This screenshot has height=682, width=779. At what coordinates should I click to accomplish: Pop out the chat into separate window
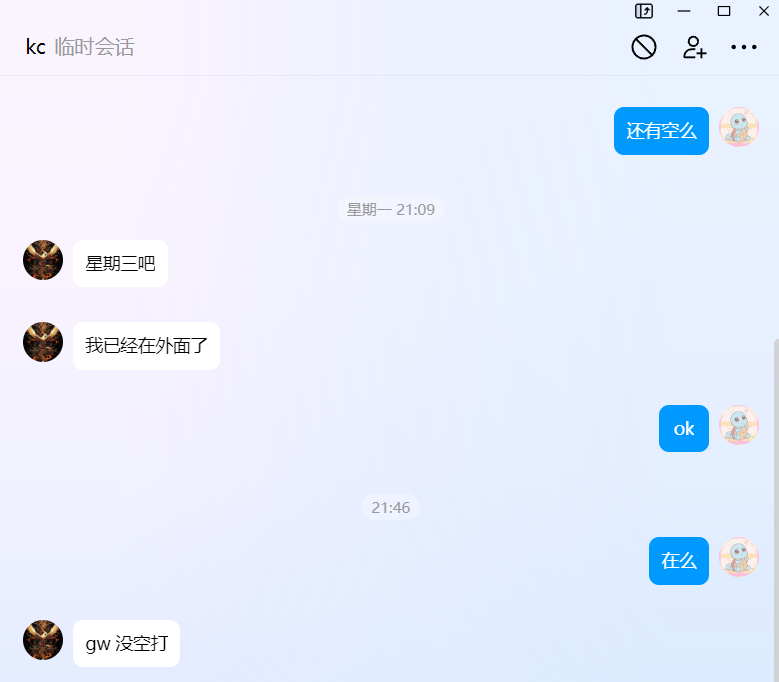644,11
